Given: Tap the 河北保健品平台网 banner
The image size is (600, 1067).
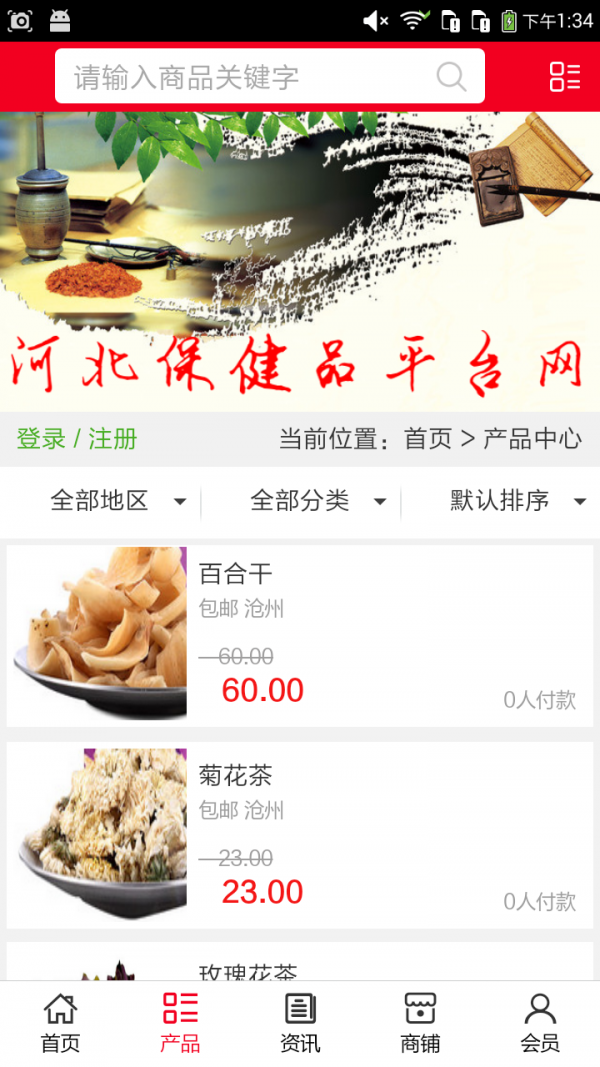Looking at the screenshot, I should click(300, 261).
